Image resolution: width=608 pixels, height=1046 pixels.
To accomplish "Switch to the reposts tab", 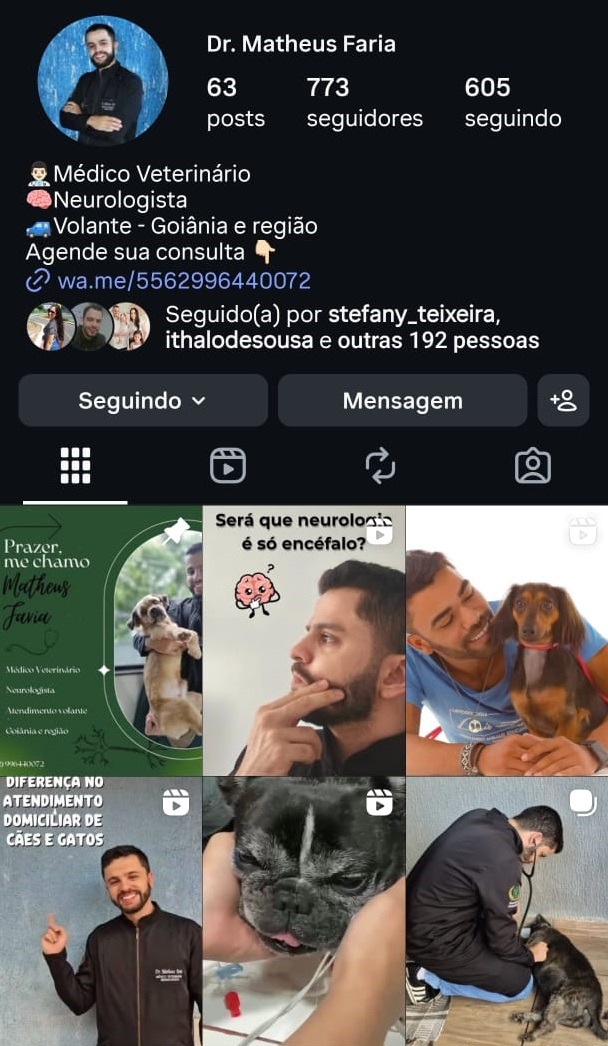I will click(380, 465).
